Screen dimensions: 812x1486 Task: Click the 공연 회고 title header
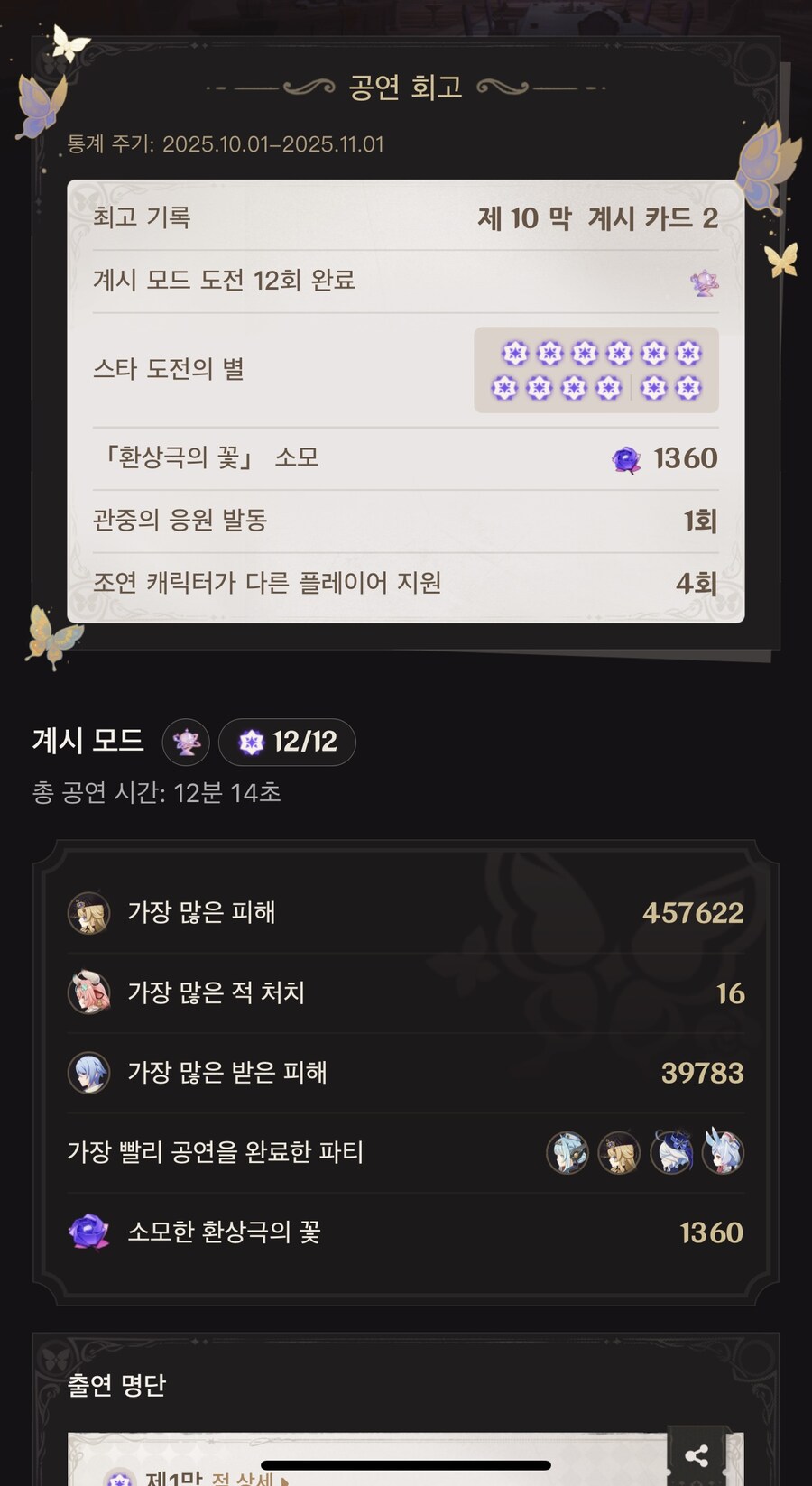click(x=405, y=87)
